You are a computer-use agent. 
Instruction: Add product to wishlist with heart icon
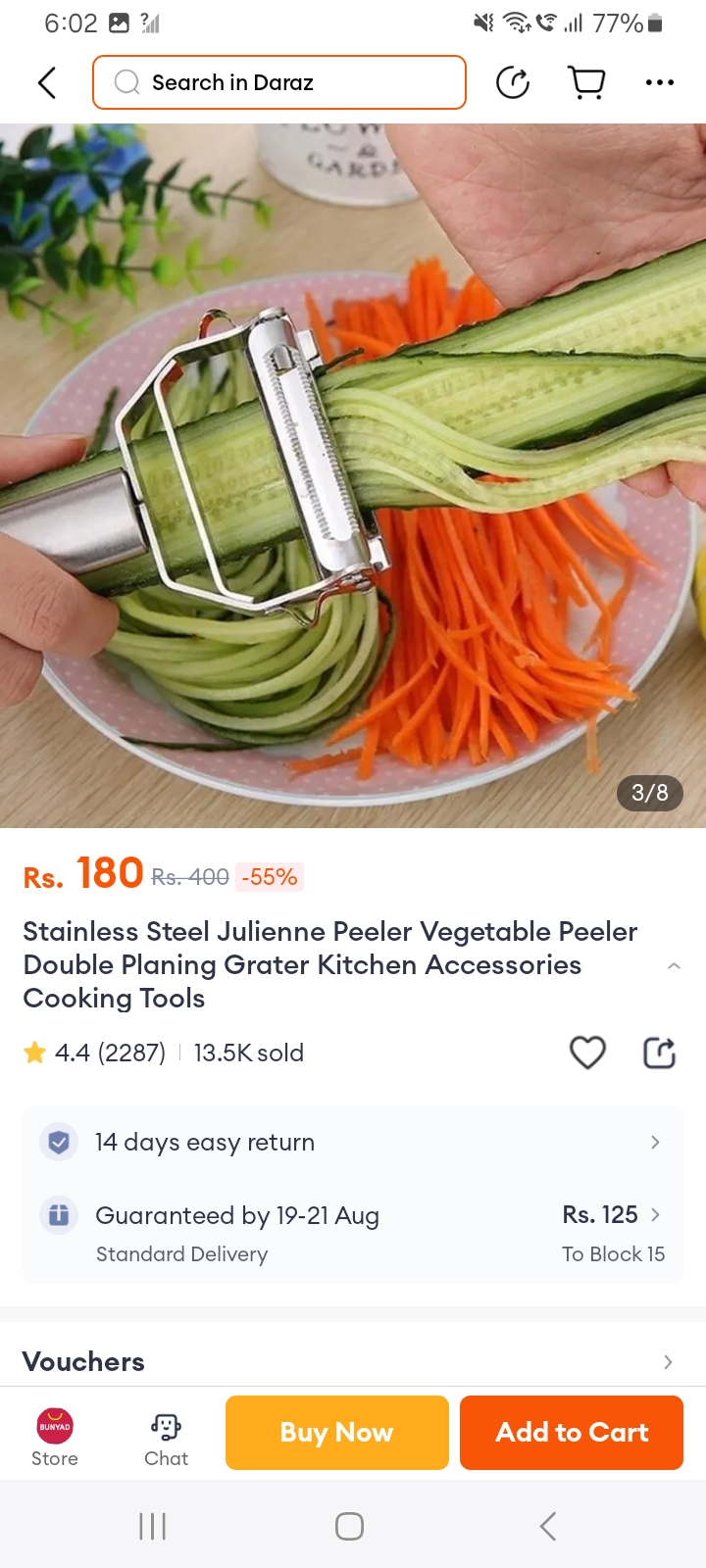click(x=587, y=1053)
